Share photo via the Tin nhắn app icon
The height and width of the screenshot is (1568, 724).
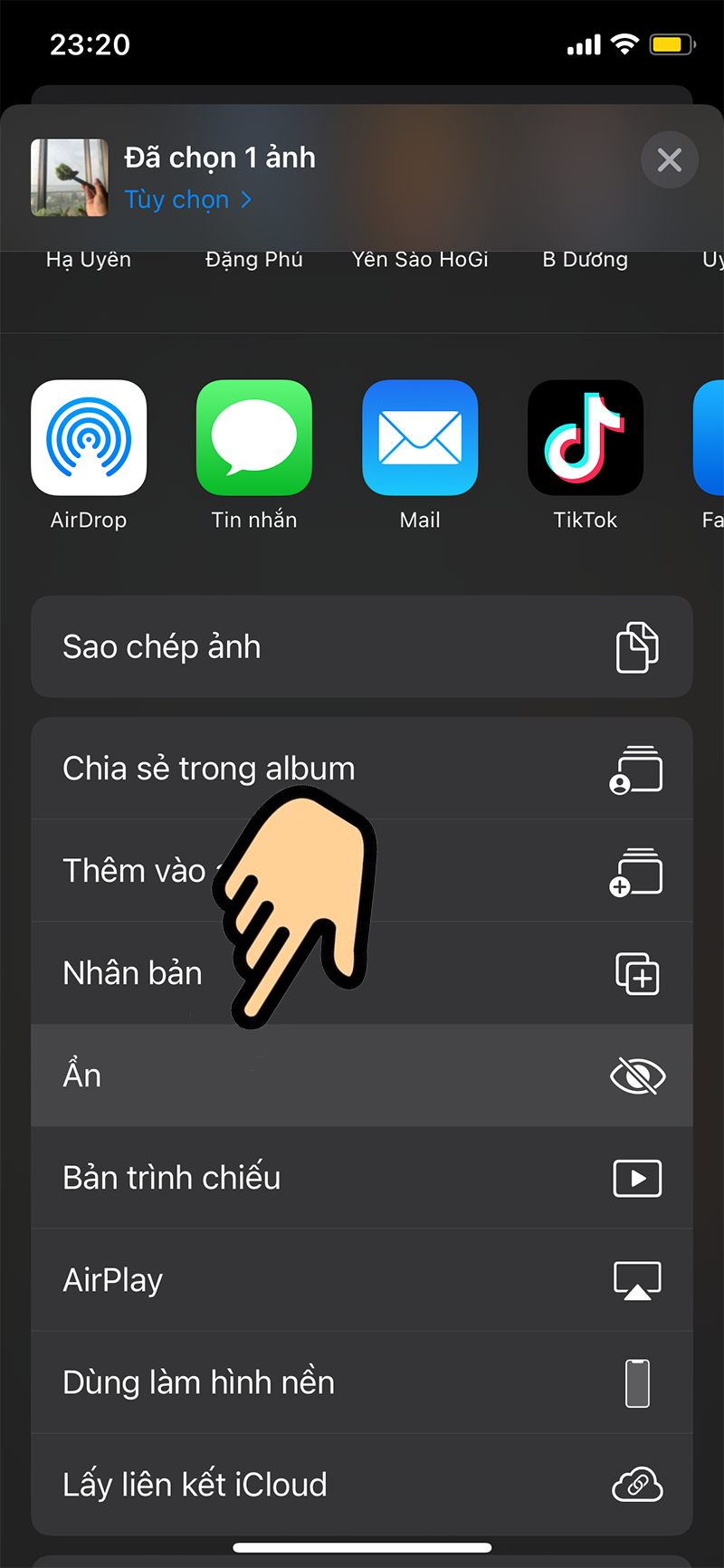pos(254,437)
